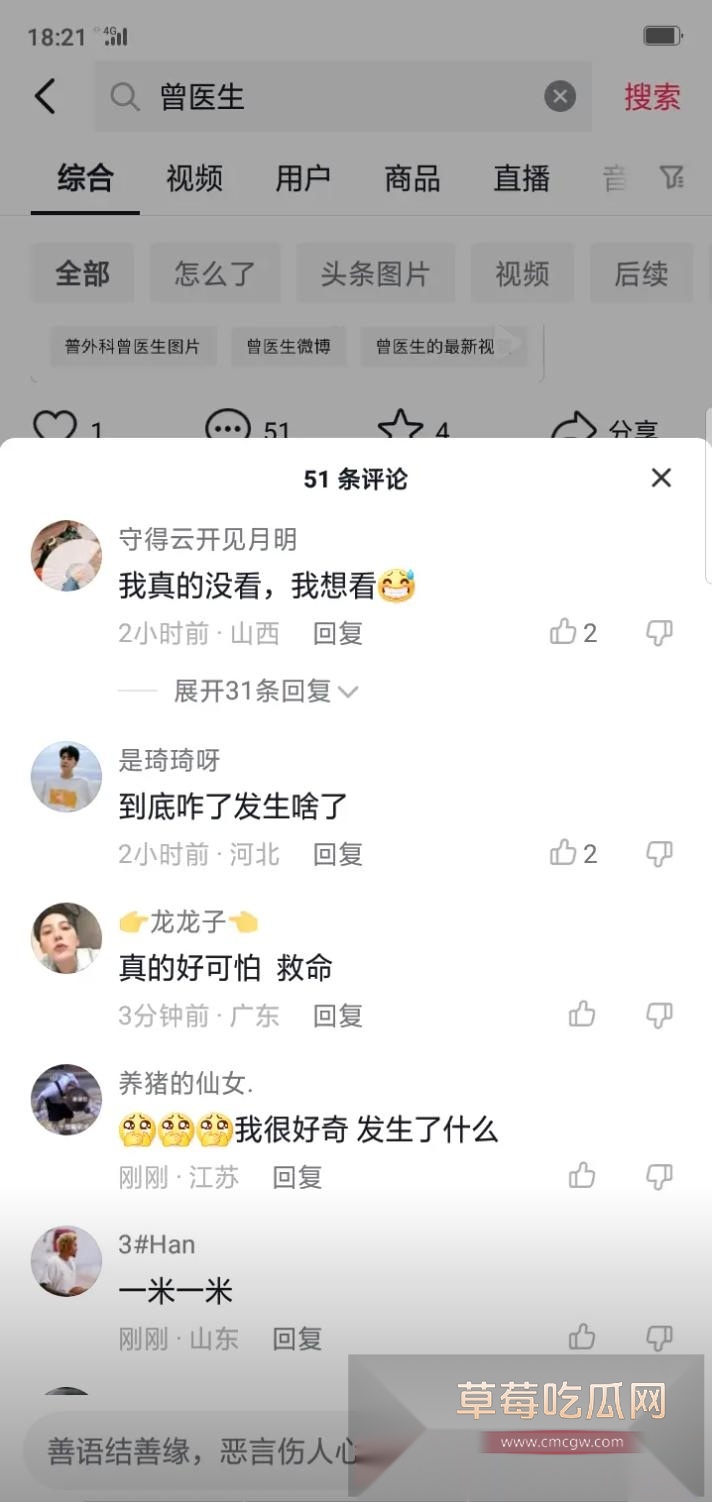Switch to the 直播 tab
Image resolution: width=712 pixels, height=1502 pixels.
[x=521, y=179]
